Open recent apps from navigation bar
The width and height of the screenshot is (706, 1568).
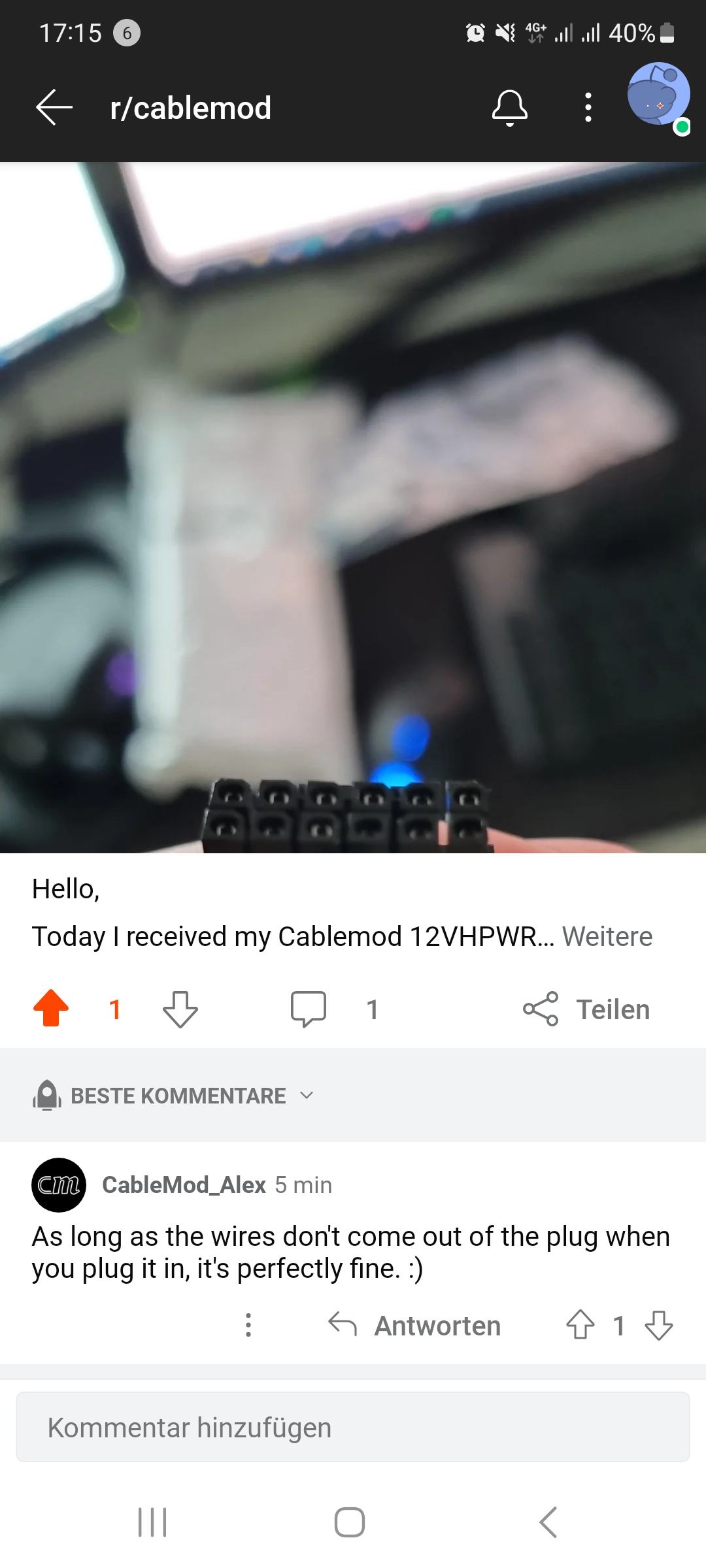click(x=152, y=1522)
